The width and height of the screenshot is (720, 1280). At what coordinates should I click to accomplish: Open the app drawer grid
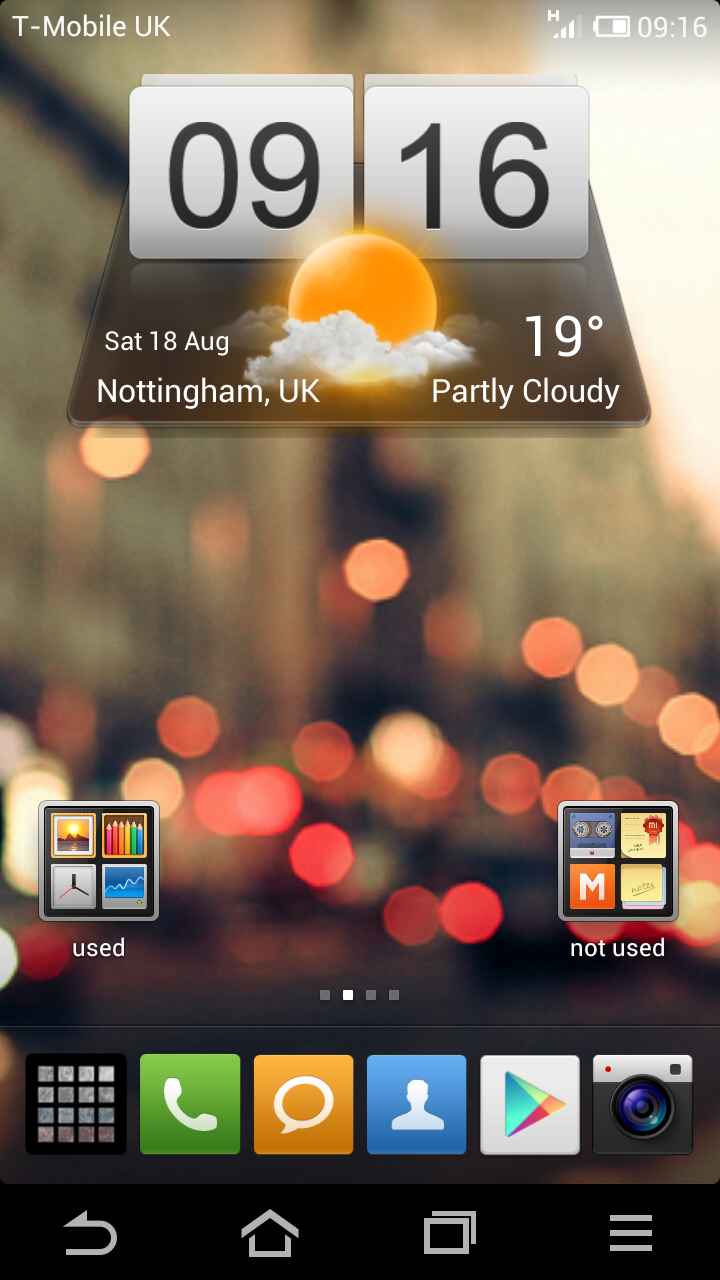[76, 1104]
